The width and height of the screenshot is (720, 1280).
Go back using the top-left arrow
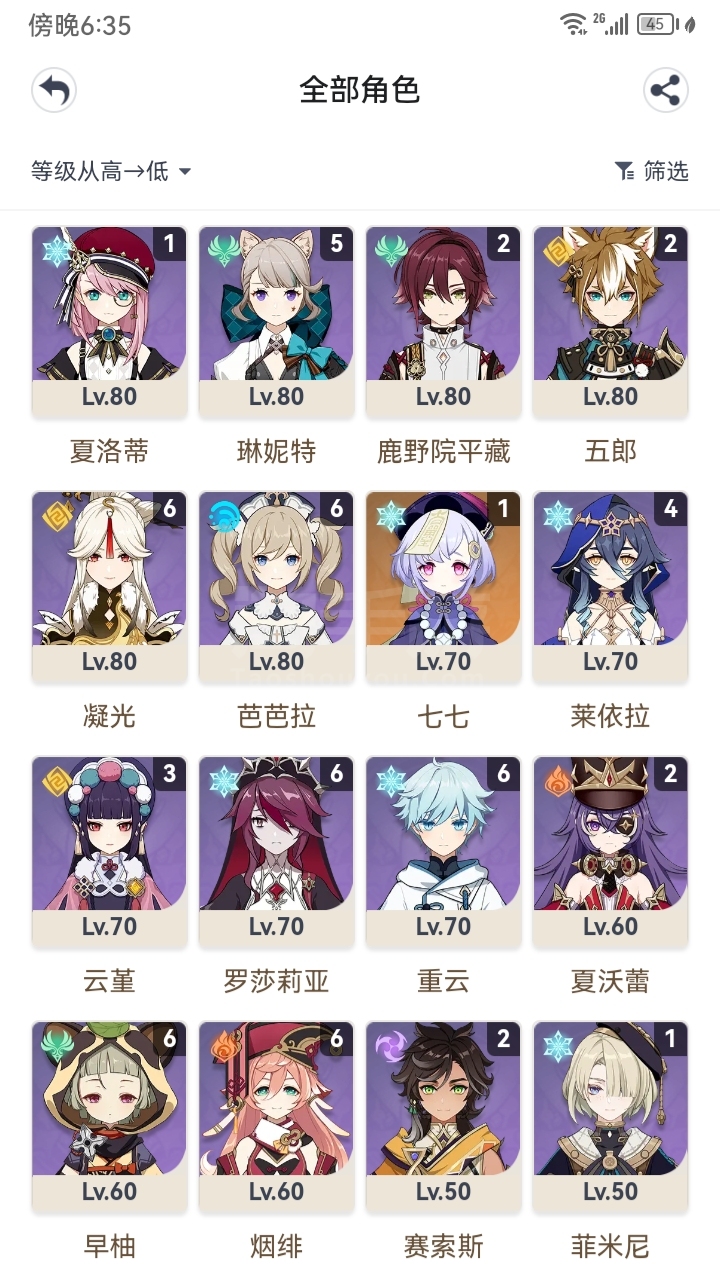pos(54,91)
